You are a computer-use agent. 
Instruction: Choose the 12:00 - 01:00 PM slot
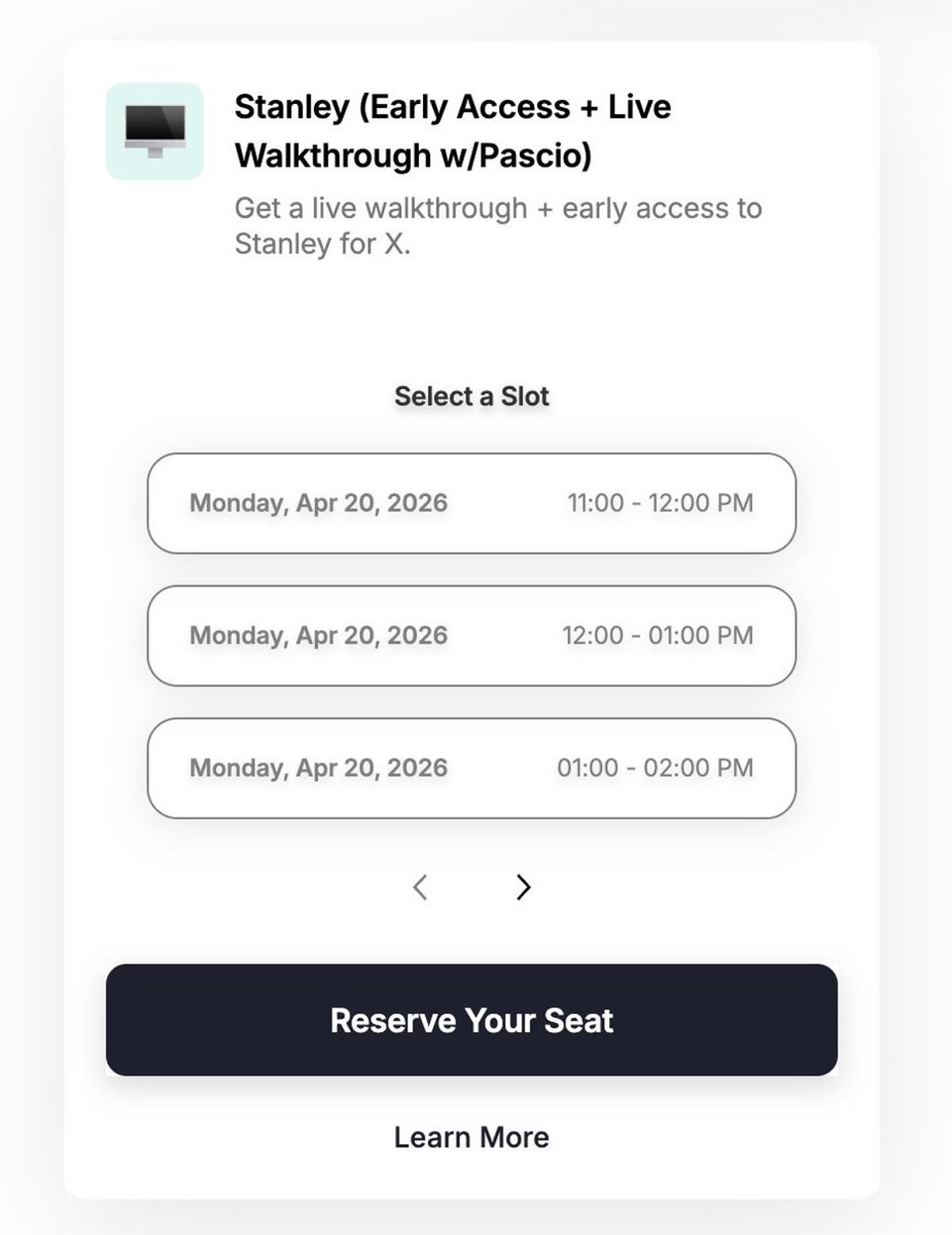tap(471, 636)
